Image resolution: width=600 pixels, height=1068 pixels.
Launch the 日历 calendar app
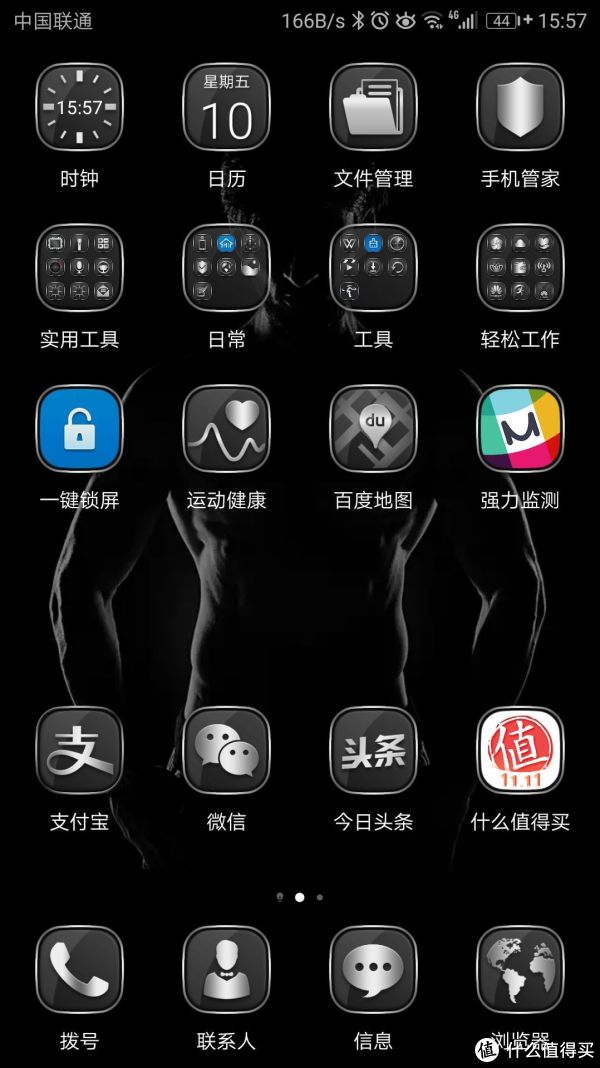(x=226, y=108)
